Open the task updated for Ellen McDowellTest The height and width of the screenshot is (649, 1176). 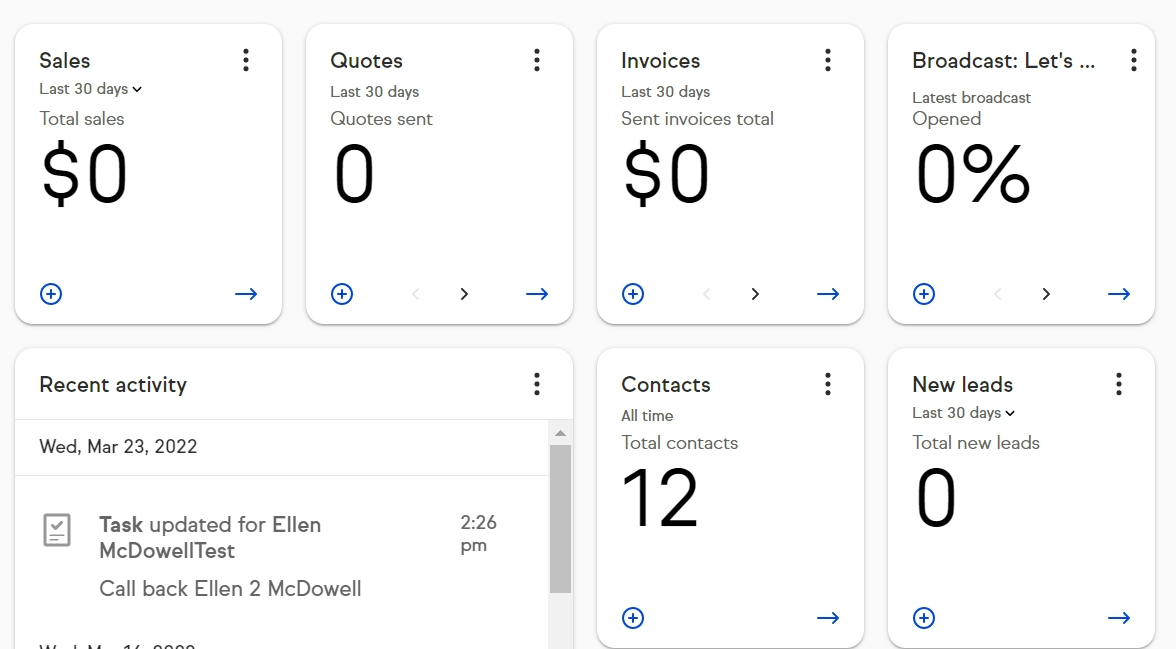pyautogui.click(x=210, y=537)
